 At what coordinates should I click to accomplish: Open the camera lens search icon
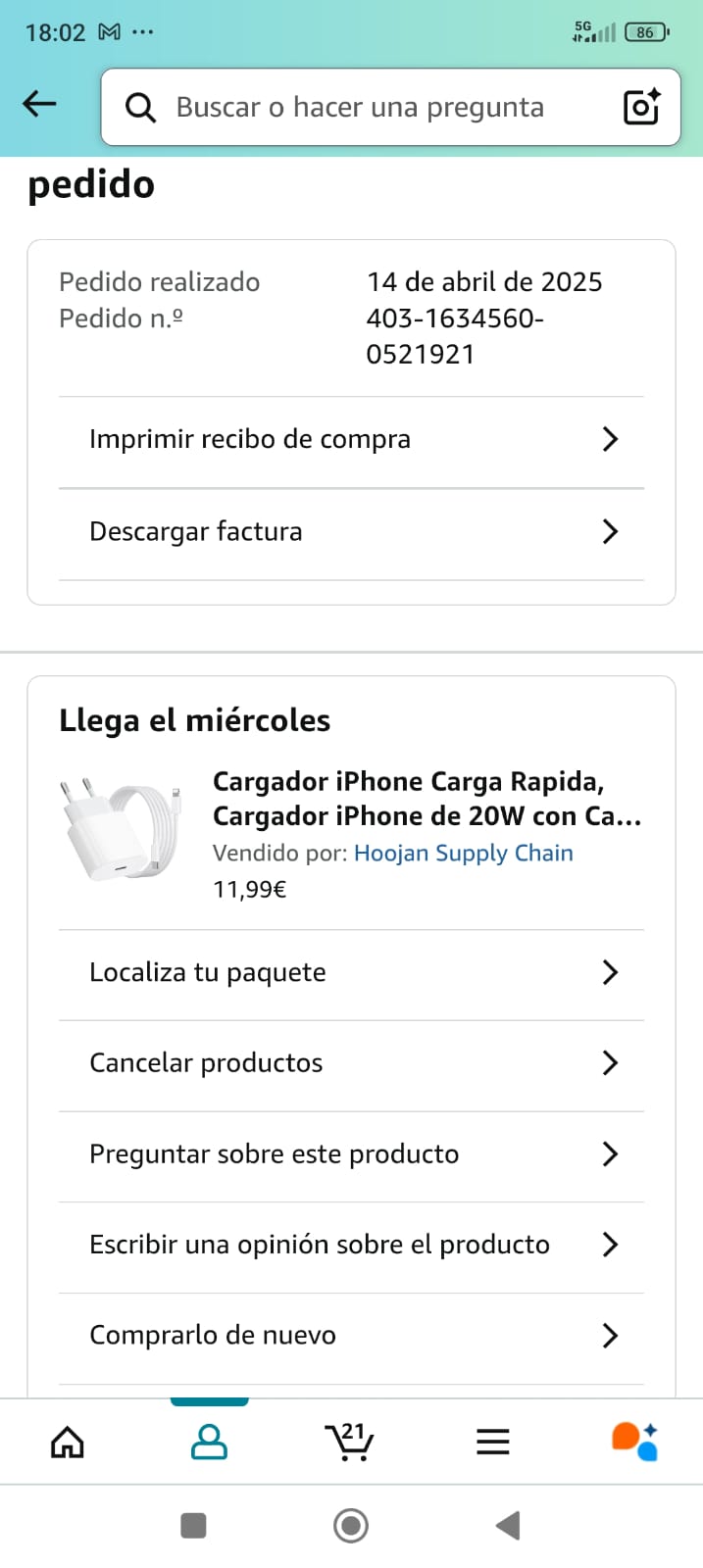pyautogui.click(x=642, y=107)
